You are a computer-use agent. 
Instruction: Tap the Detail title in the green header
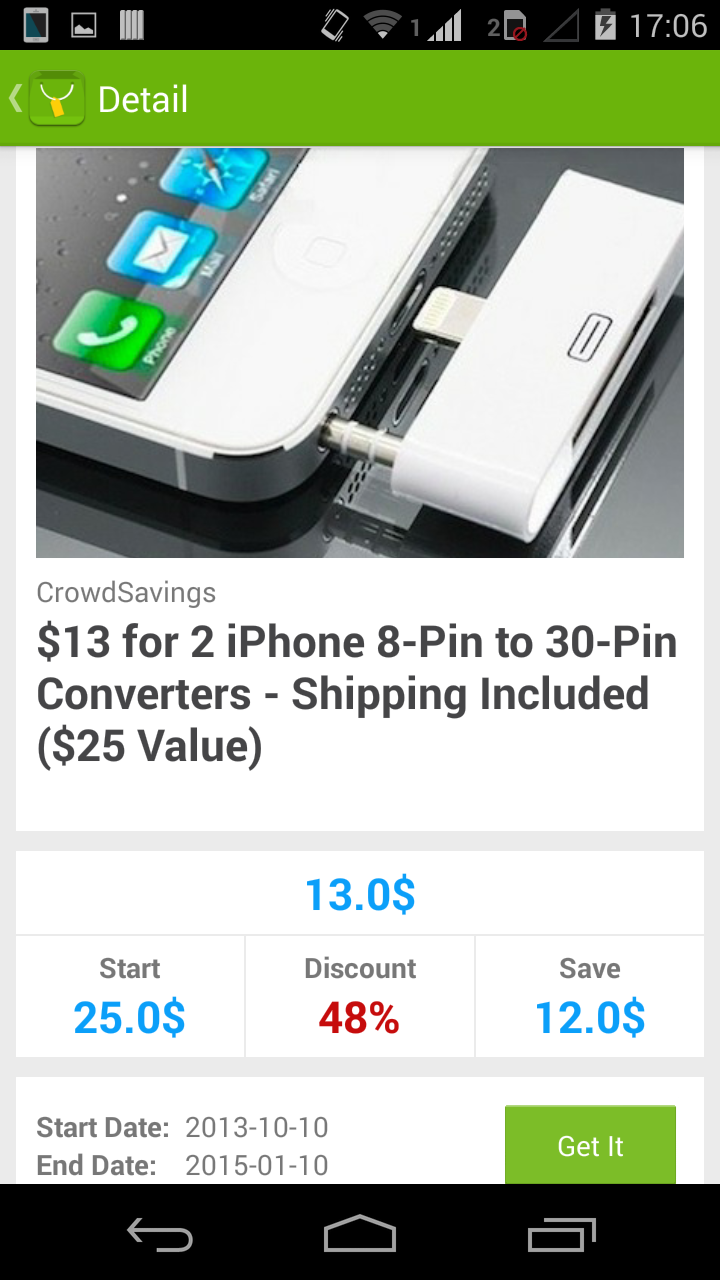(x=141, y=98)
